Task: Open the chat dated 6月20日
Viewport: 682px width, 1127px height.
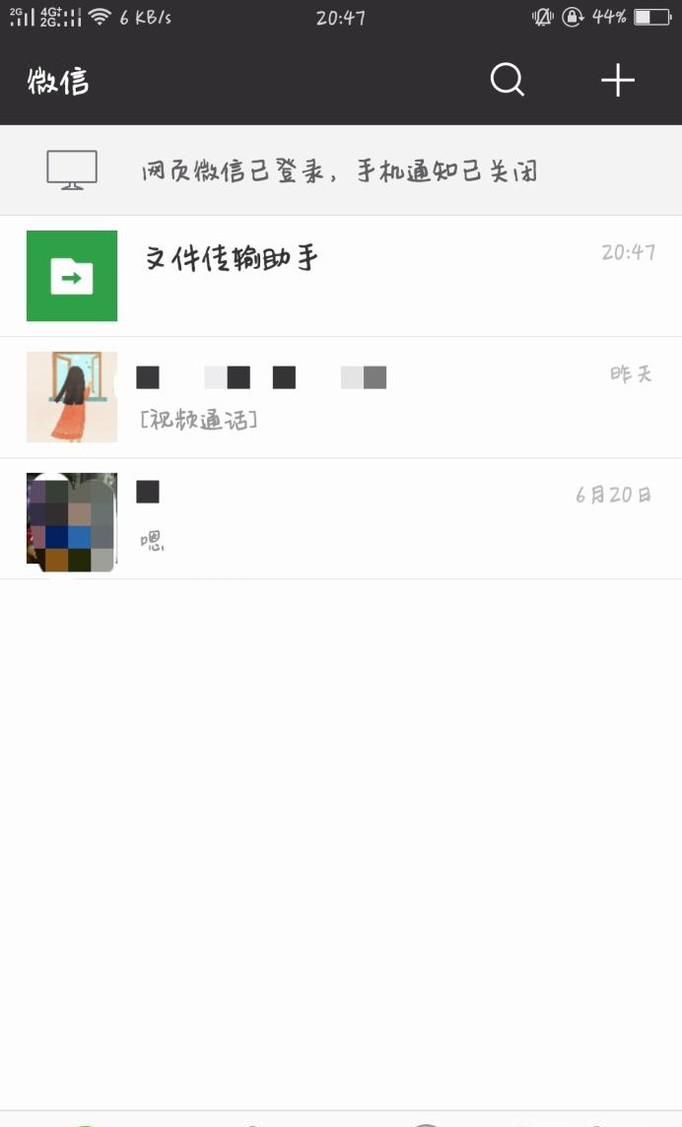Action: click(340, 518)
